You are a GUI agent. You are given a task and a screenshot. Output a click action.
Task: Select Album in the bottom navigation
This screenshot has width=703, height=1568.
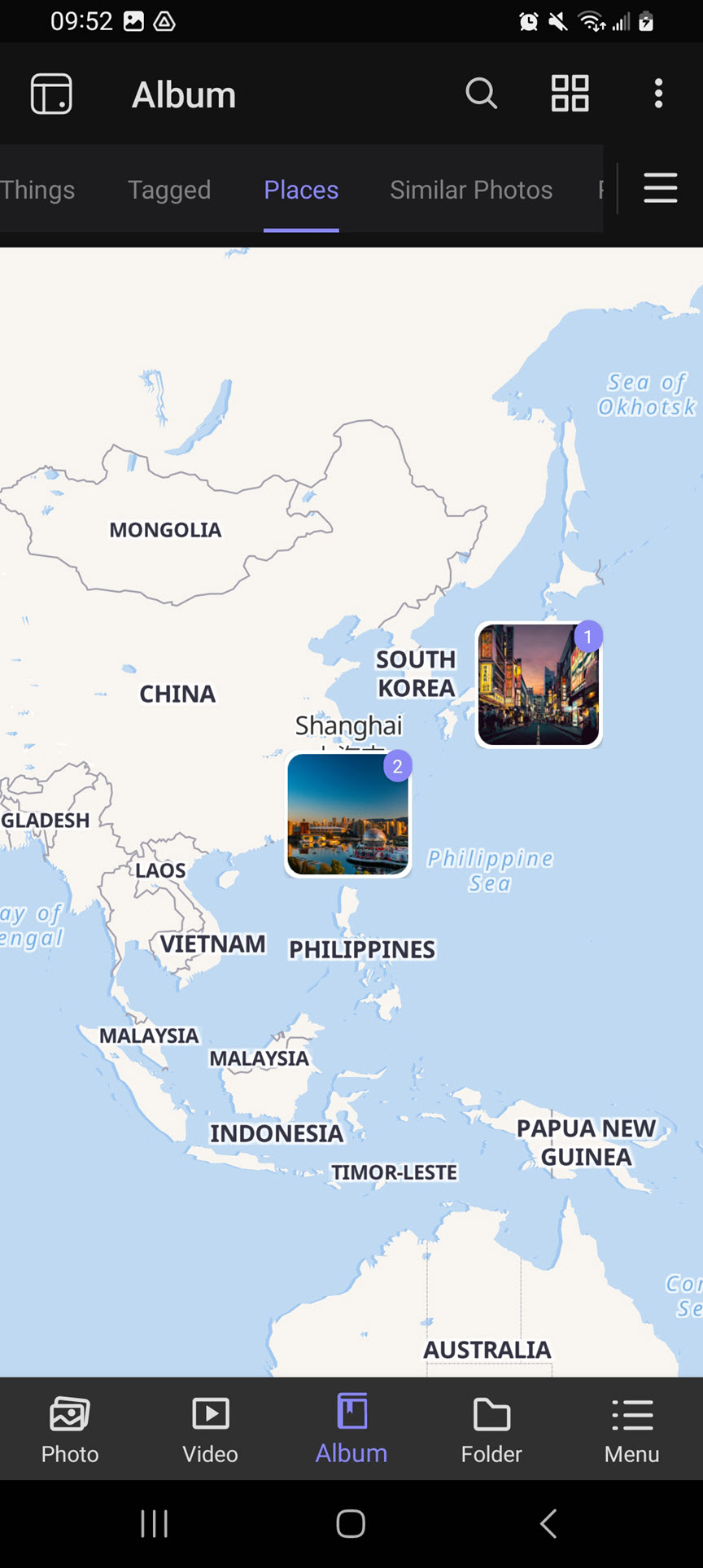[x=351, y=1429]
